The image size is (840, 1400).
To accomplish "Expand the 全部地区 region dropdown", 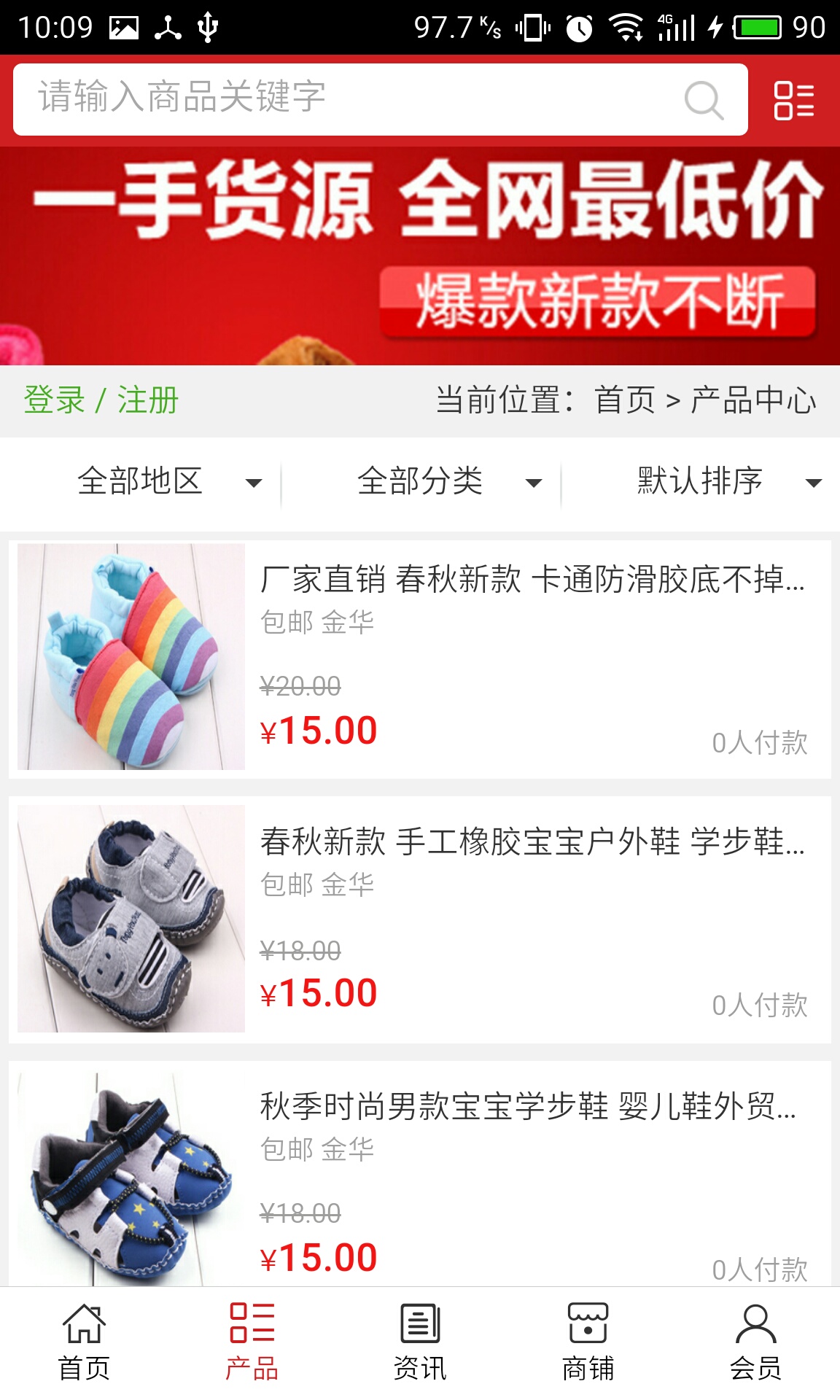I will click(168, 482).
